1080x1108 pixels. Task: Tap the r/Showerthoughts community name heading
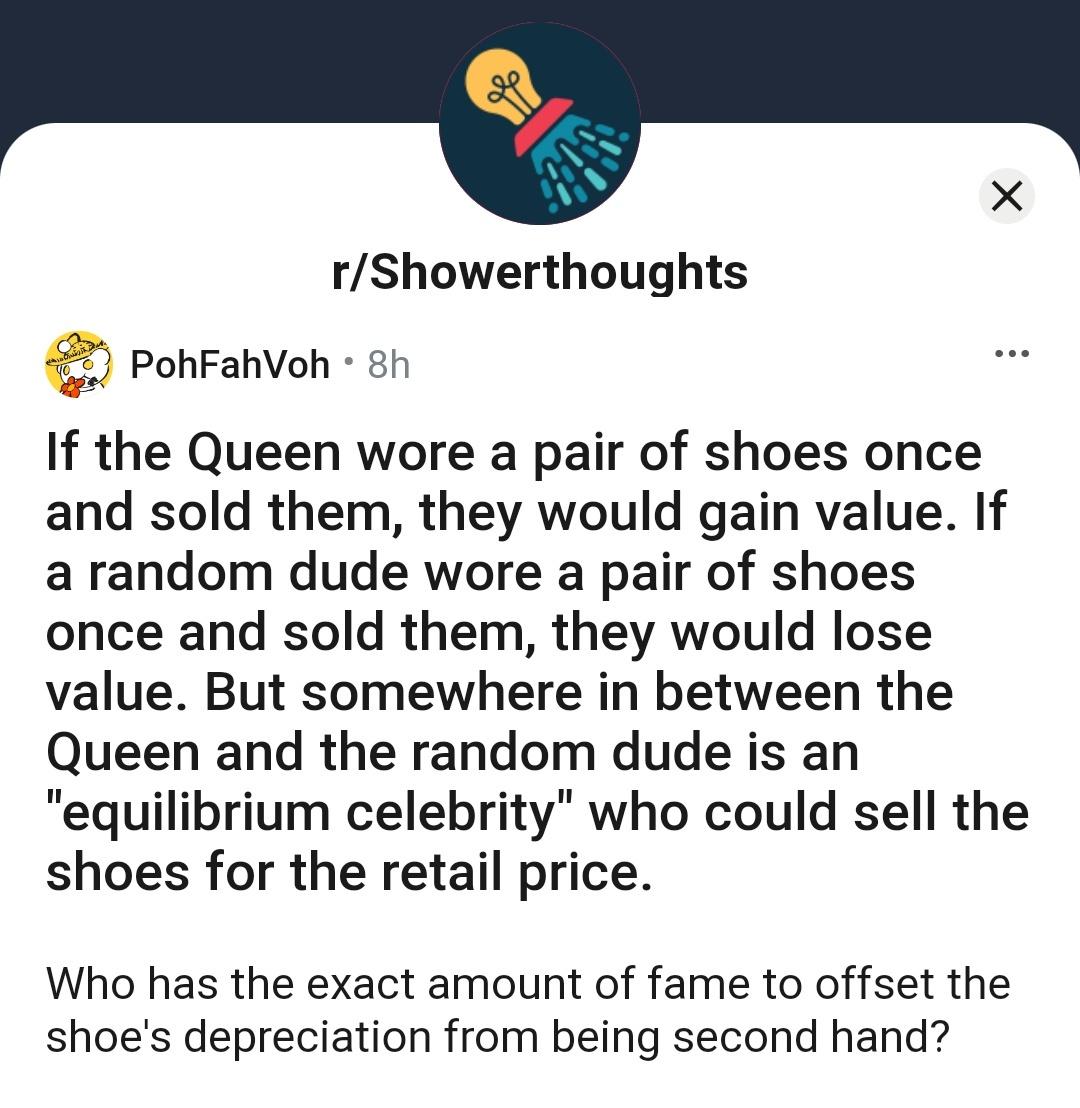[540, 272]
